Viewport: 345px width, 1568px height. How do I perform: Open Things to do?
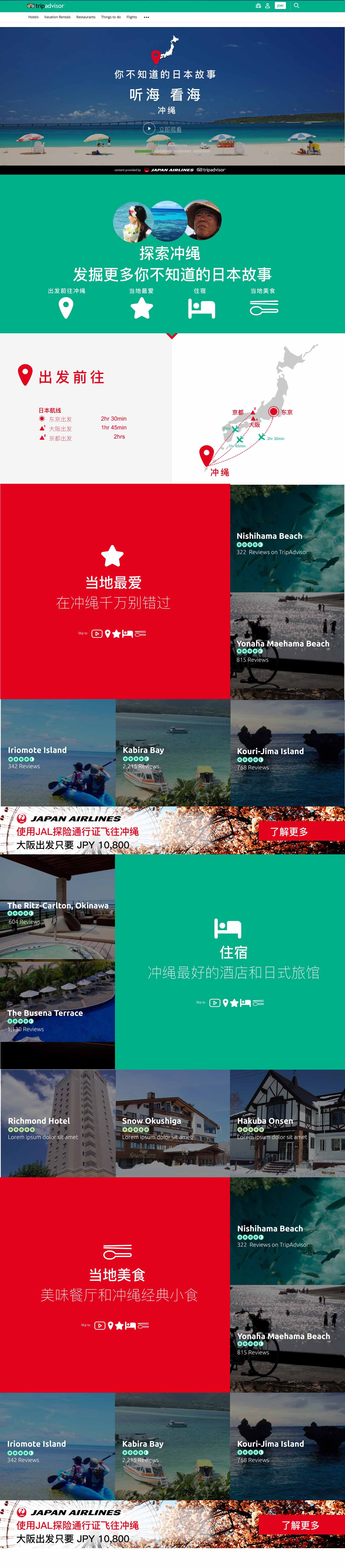[111, 17]
